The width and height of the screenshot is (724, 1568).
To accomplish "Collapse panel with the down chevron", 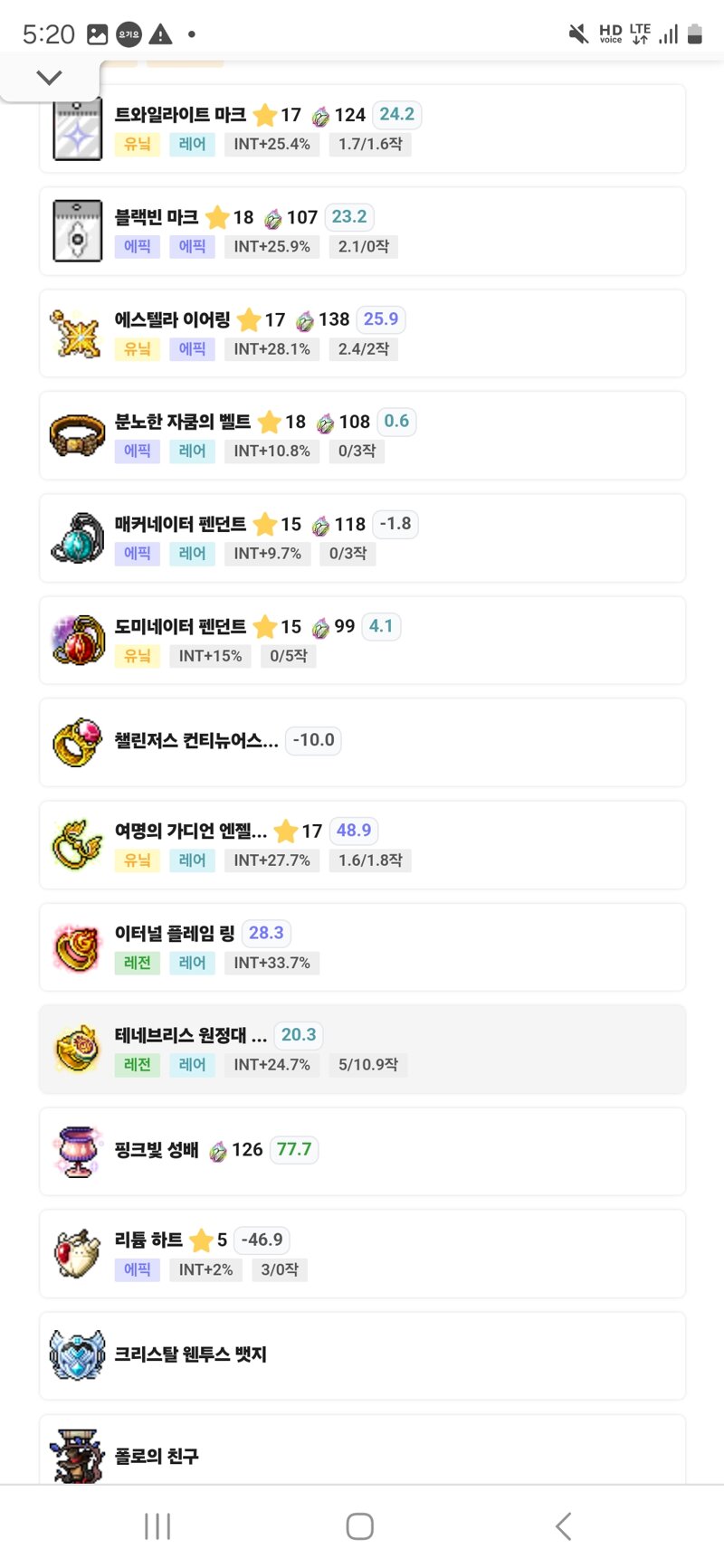I will [x=49, y=78].
